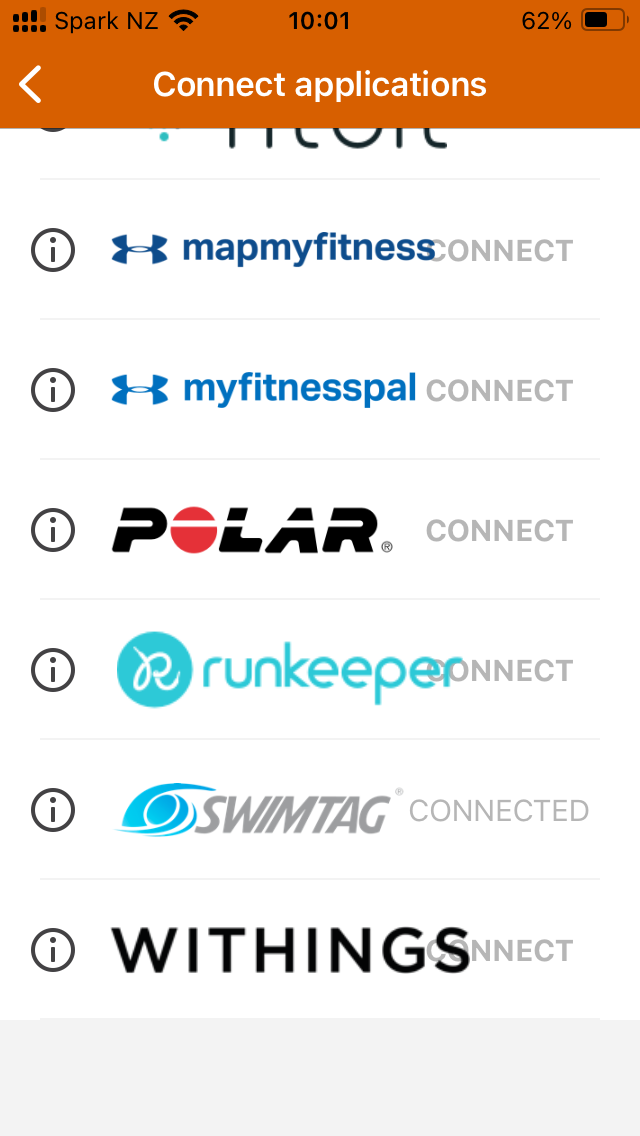Open info icon for mapmyfitness

coord(53,250)
